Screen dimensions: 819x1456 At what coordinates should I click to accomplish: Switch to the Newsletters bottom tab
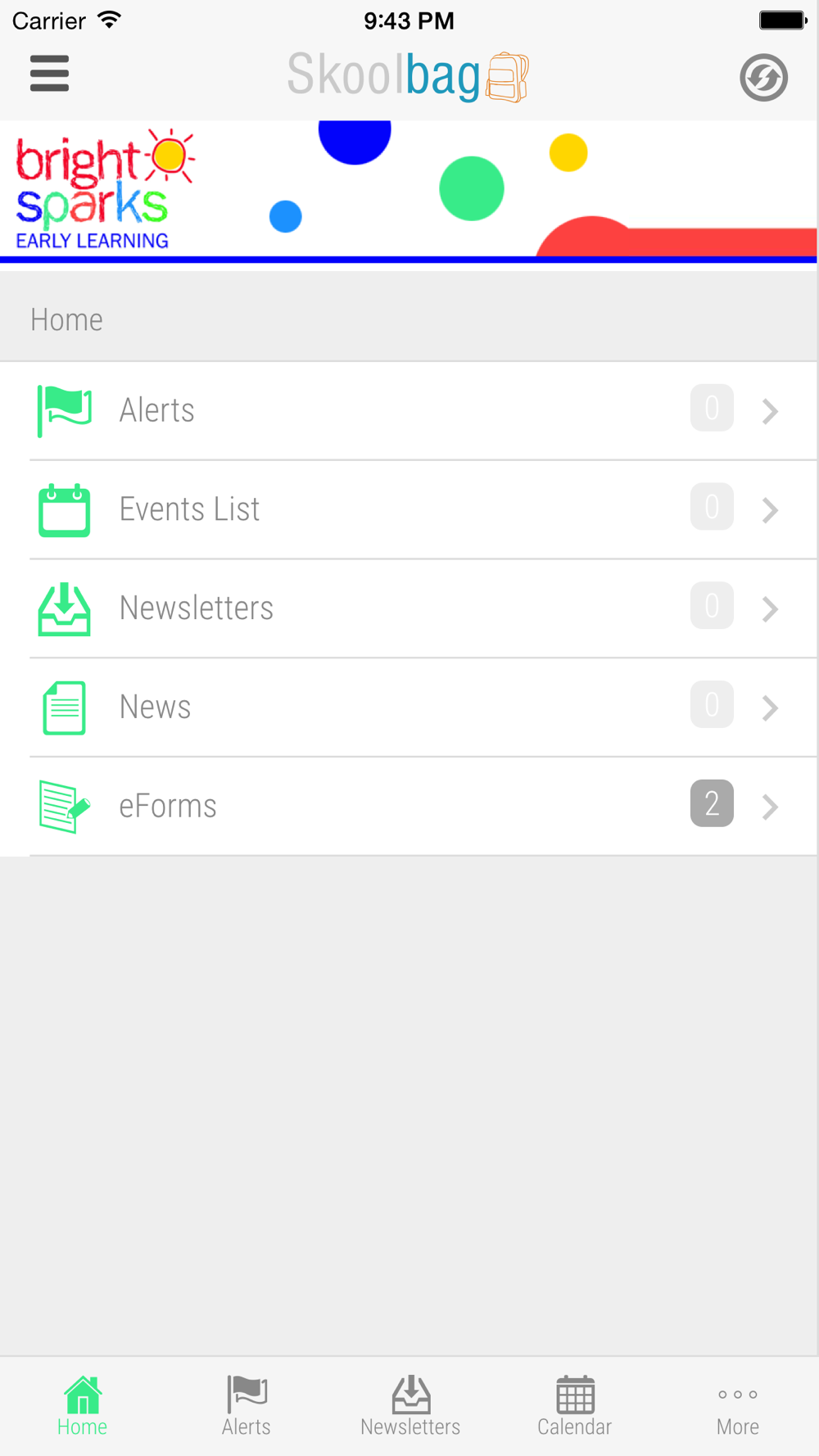click(x=409, y=1406)
